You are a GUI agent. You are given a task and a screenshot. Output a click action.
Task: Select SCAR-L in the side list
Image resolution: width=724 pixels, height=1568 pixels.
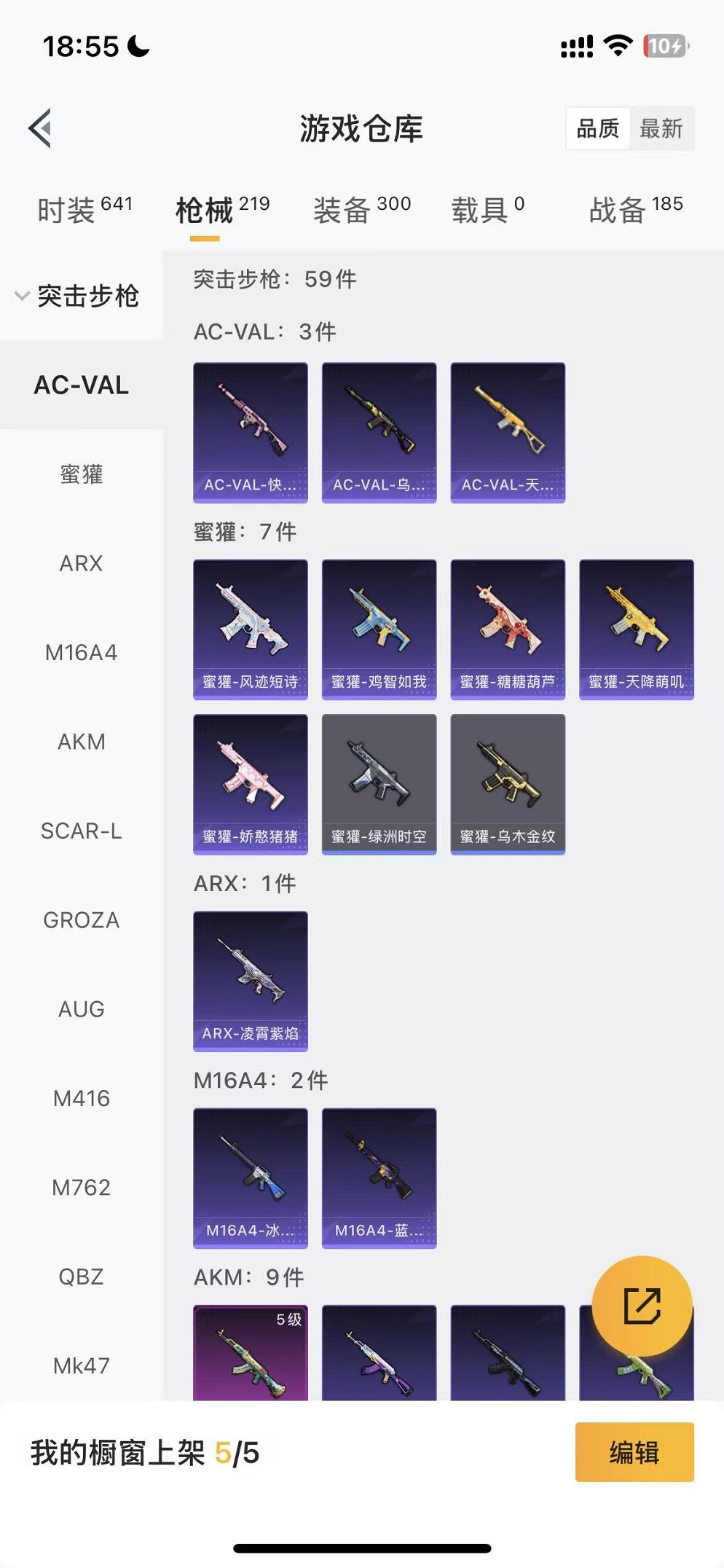(x=81, y=831)
